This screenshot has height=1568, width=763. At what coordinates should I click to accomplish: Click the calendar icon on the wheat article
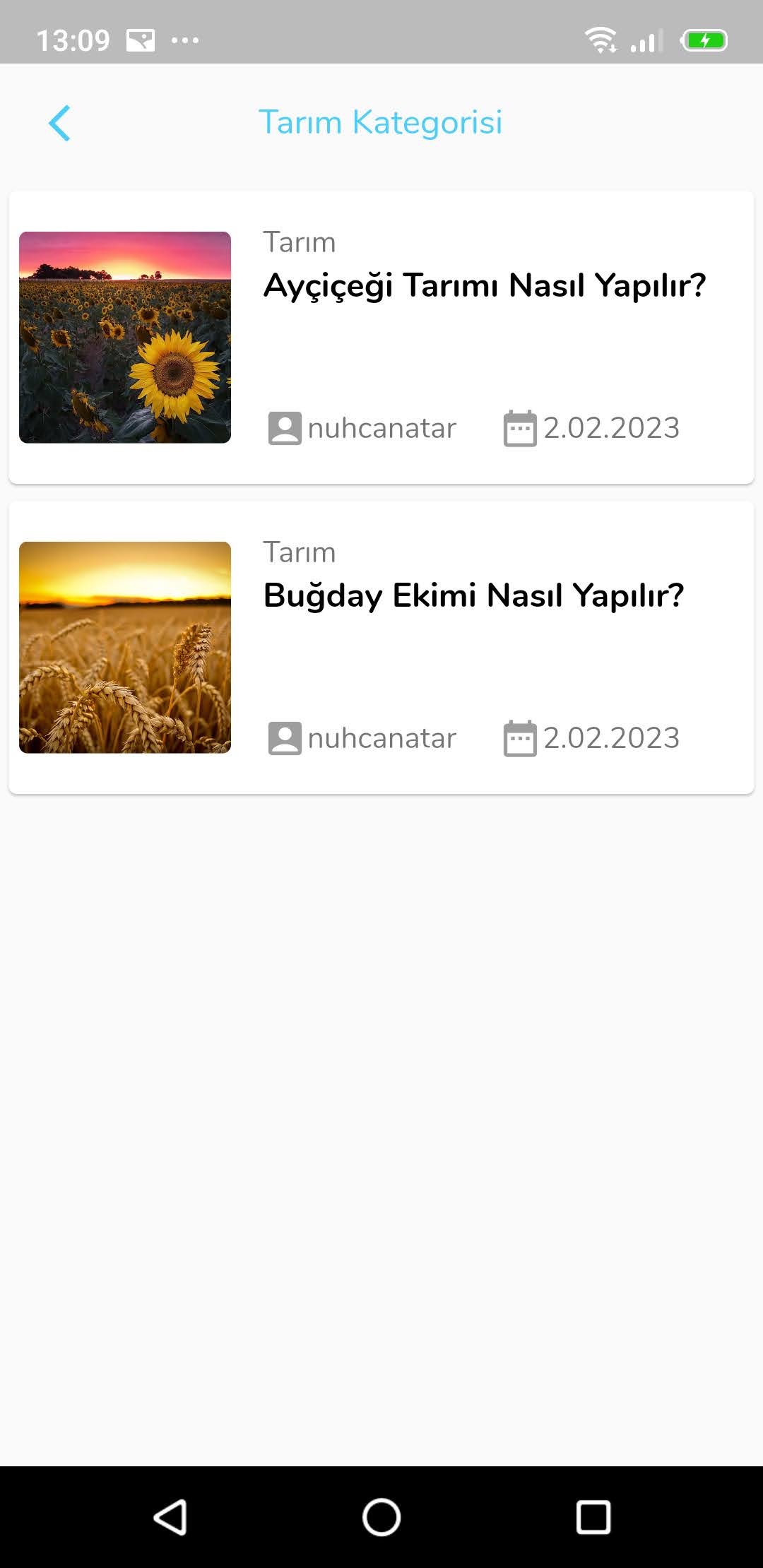pyautogui.click(x=519, y=737)
